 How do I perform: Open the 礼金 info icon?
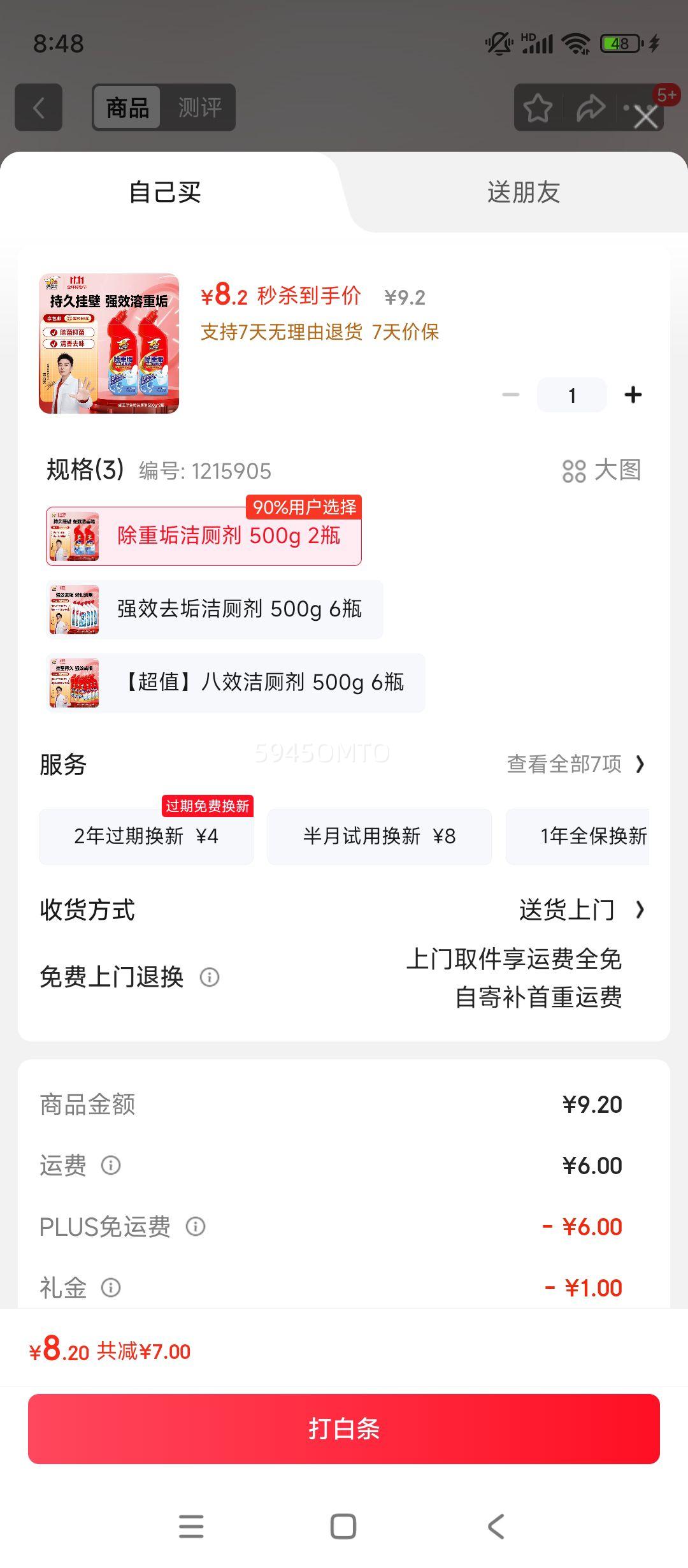111,1288
